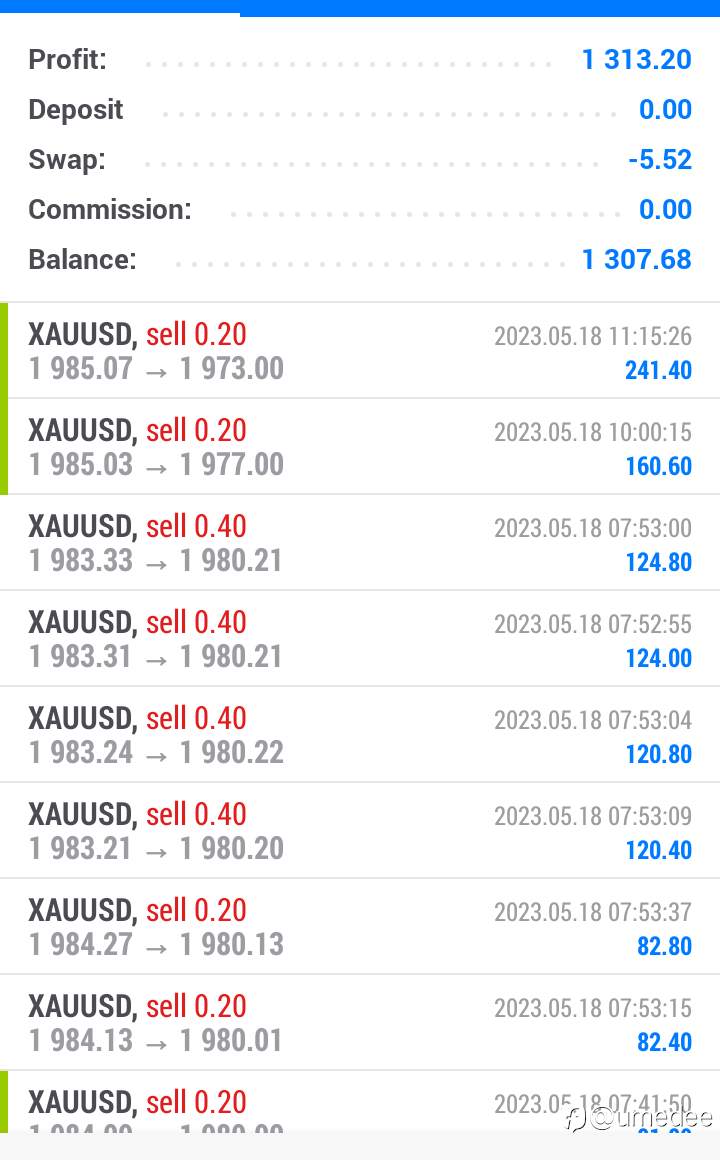Expand the sell trade closed at 1 977.00
Screen dimensions: 720x1160
point(360,447)
